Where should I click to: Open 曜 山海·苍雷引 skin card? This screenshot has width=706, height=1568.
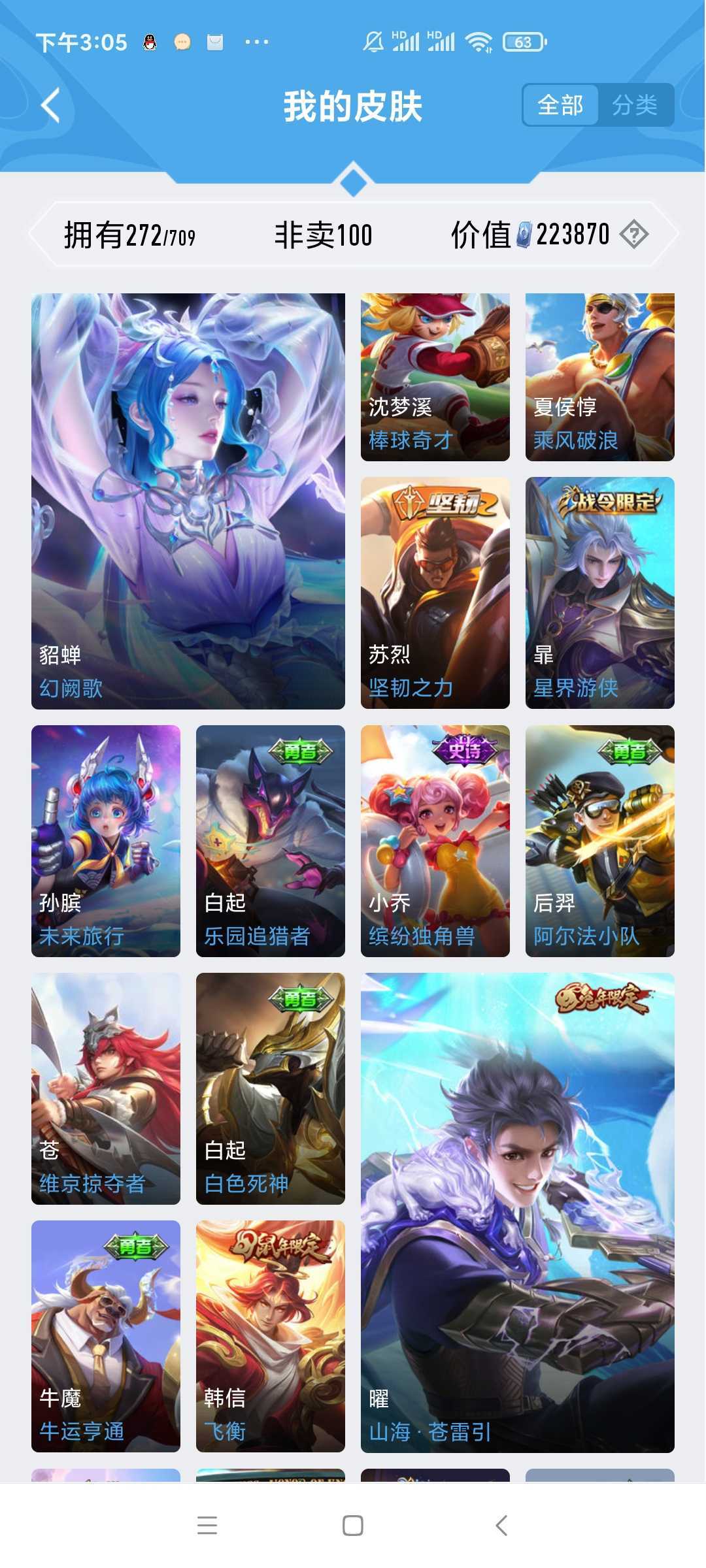point(518,1213)
